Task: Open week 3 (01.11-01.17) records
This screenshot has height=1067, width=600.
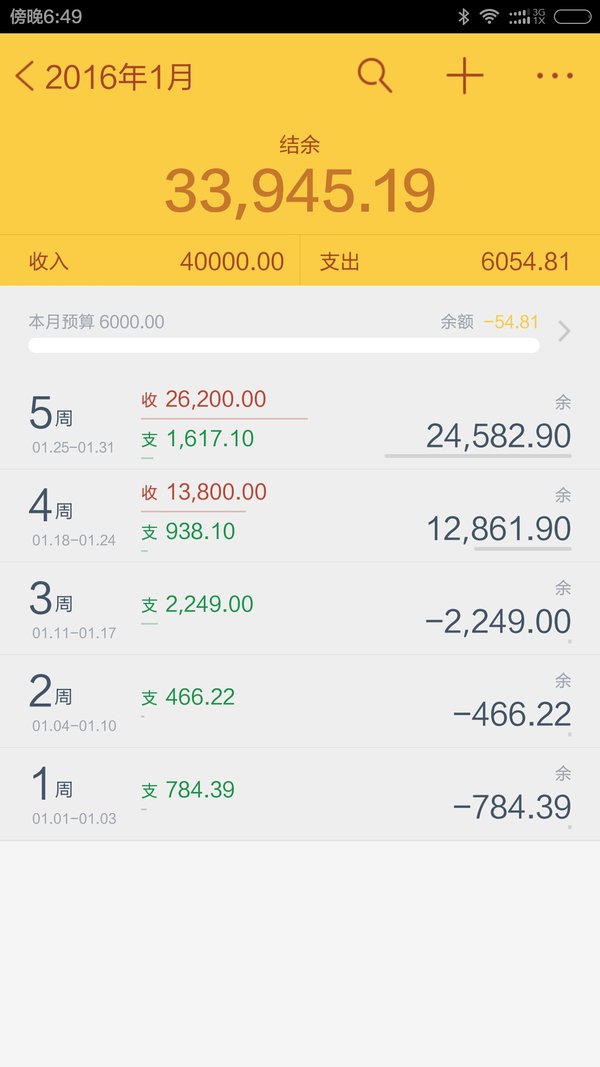Action: click(x=300, y=608)
